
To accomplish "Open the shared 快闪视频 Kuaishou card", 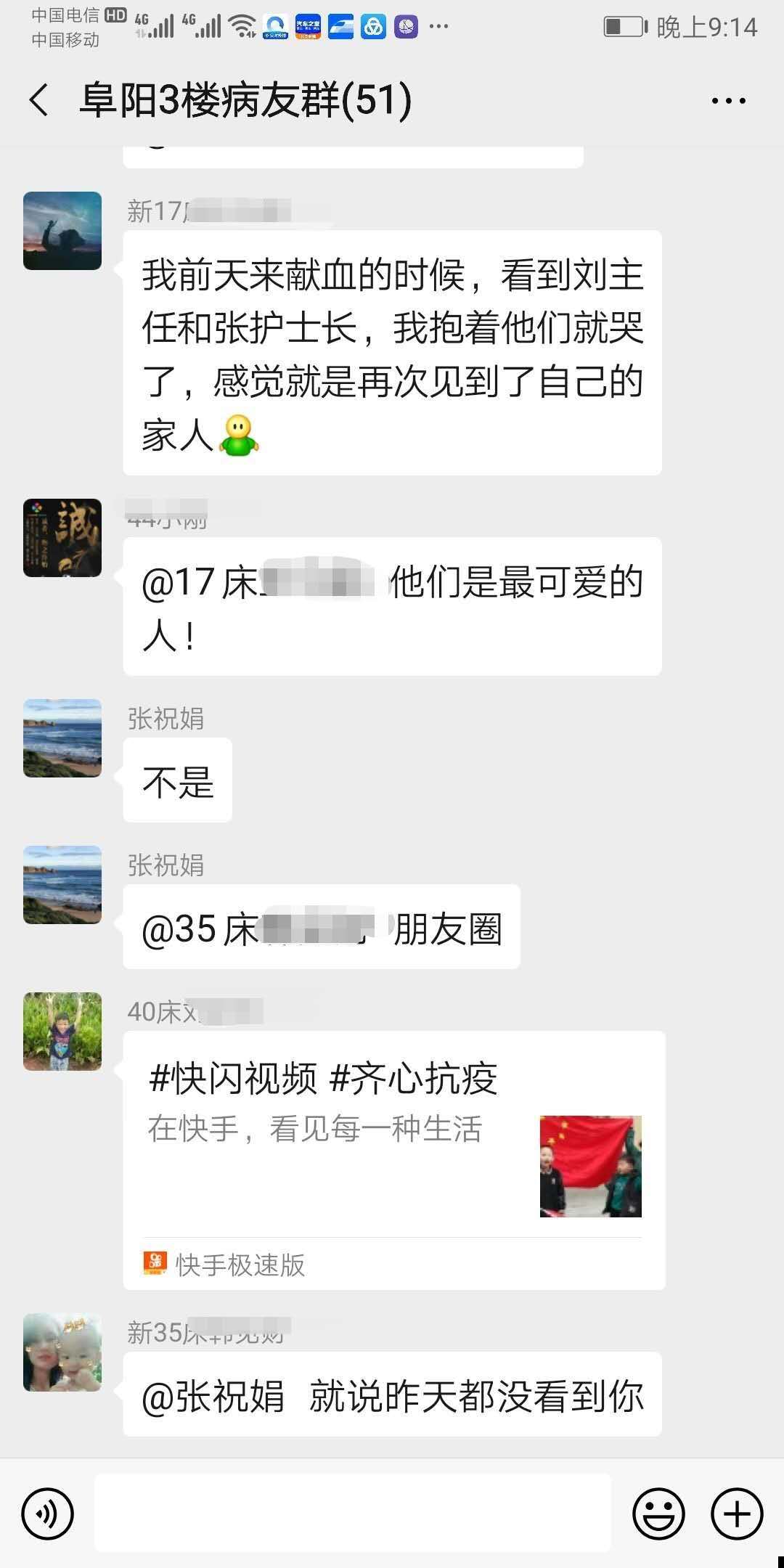I will tap(394, 1160).
